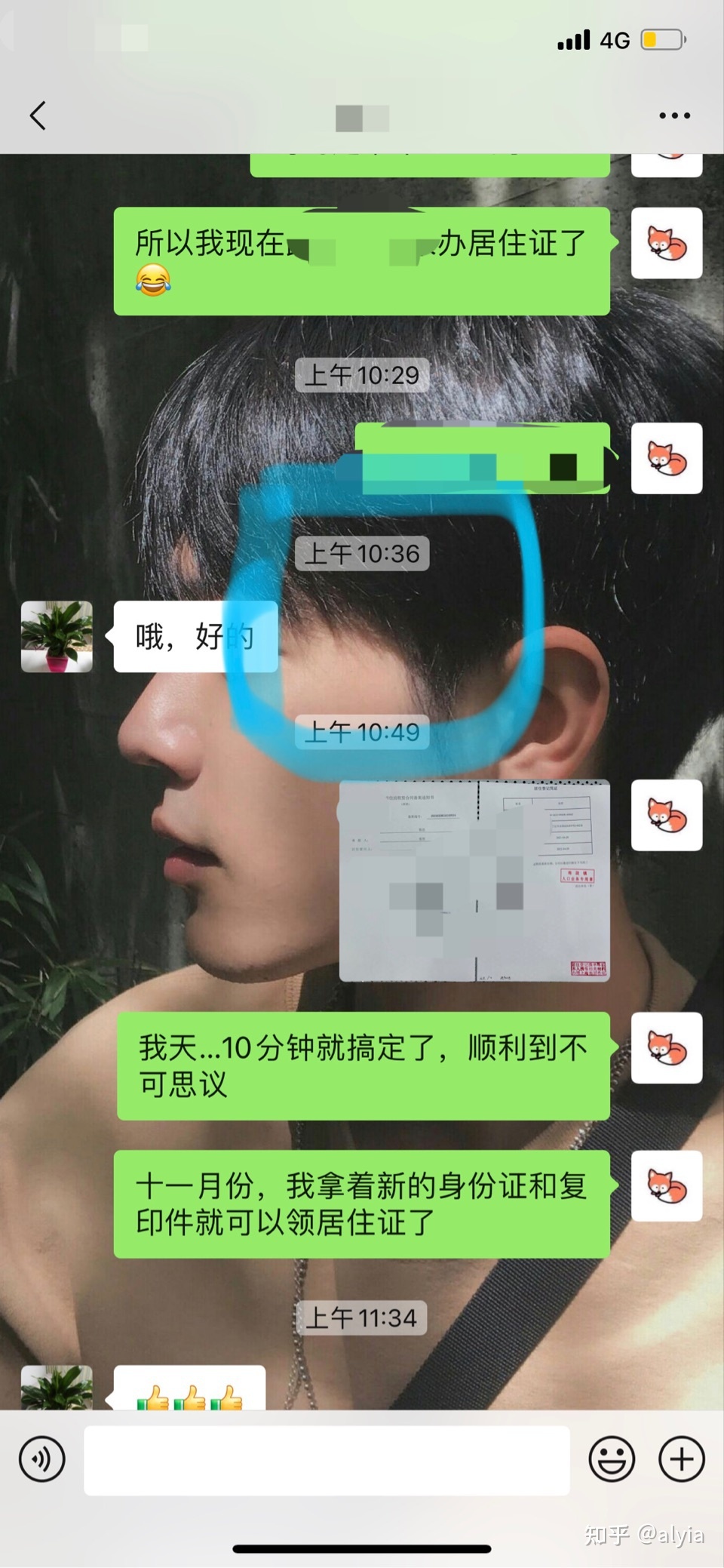
Task: Open the sent document photo
Action: (474, 880)
